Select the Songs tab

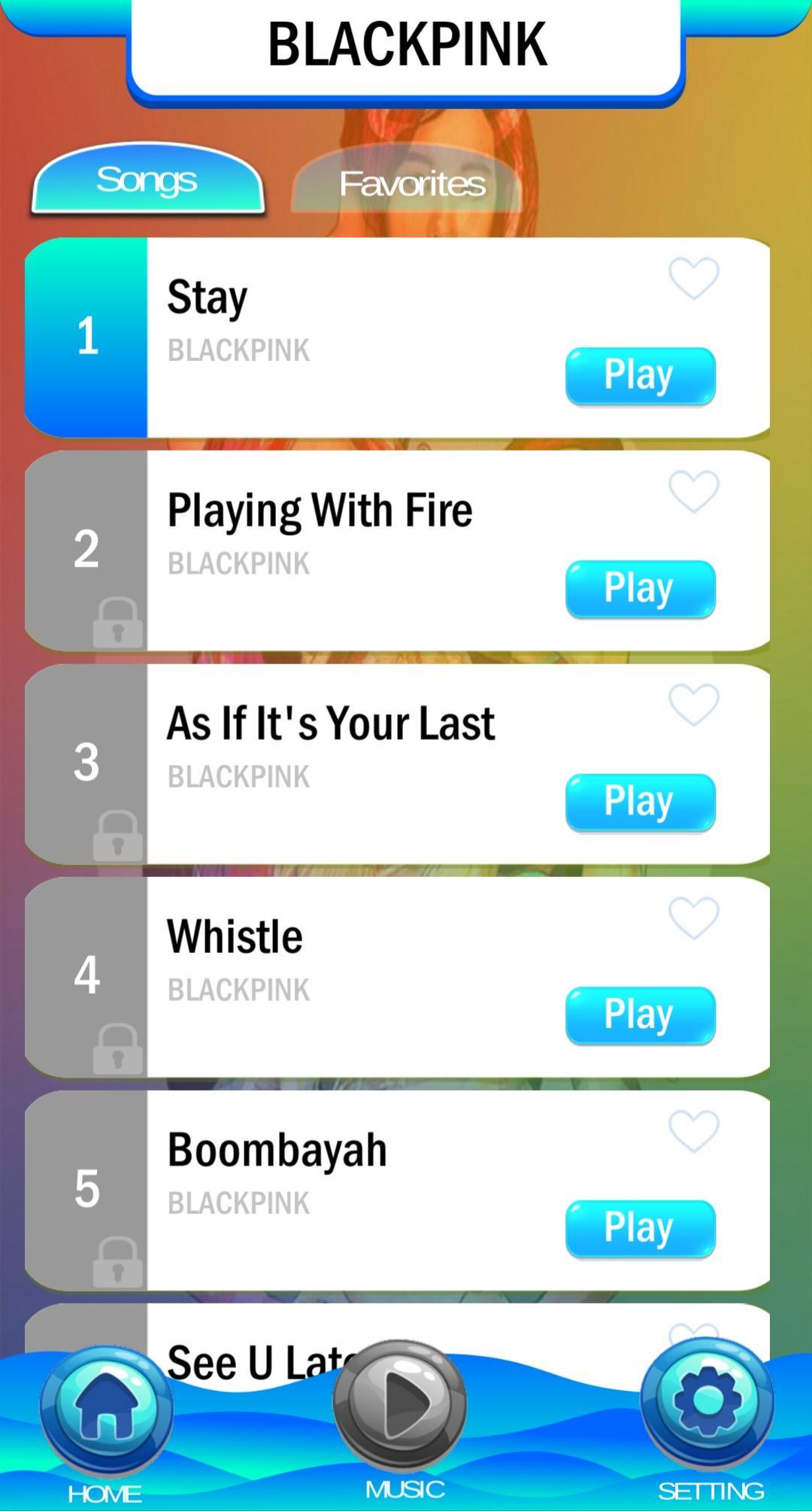click(147, 181)
